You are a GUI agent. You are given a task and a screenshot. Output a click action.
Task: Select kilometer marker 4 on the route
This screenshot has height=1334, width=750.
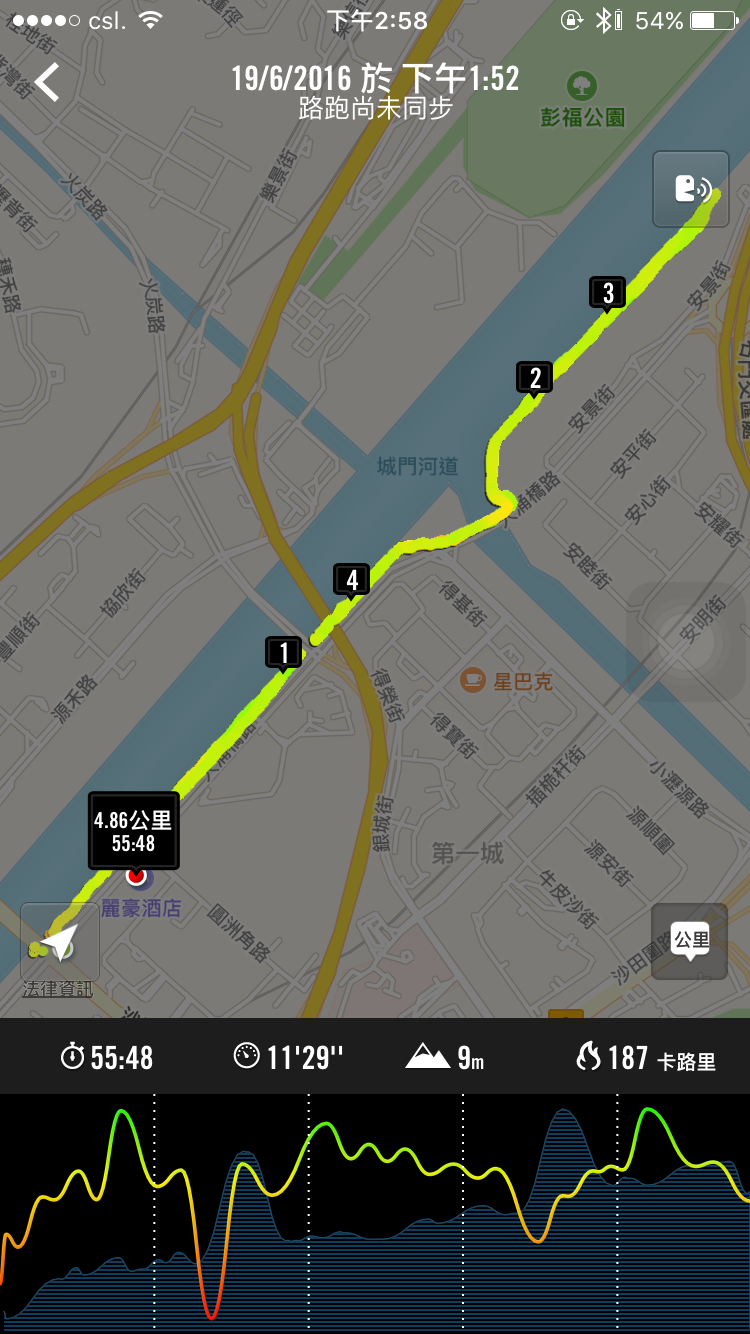pos(351,580)
